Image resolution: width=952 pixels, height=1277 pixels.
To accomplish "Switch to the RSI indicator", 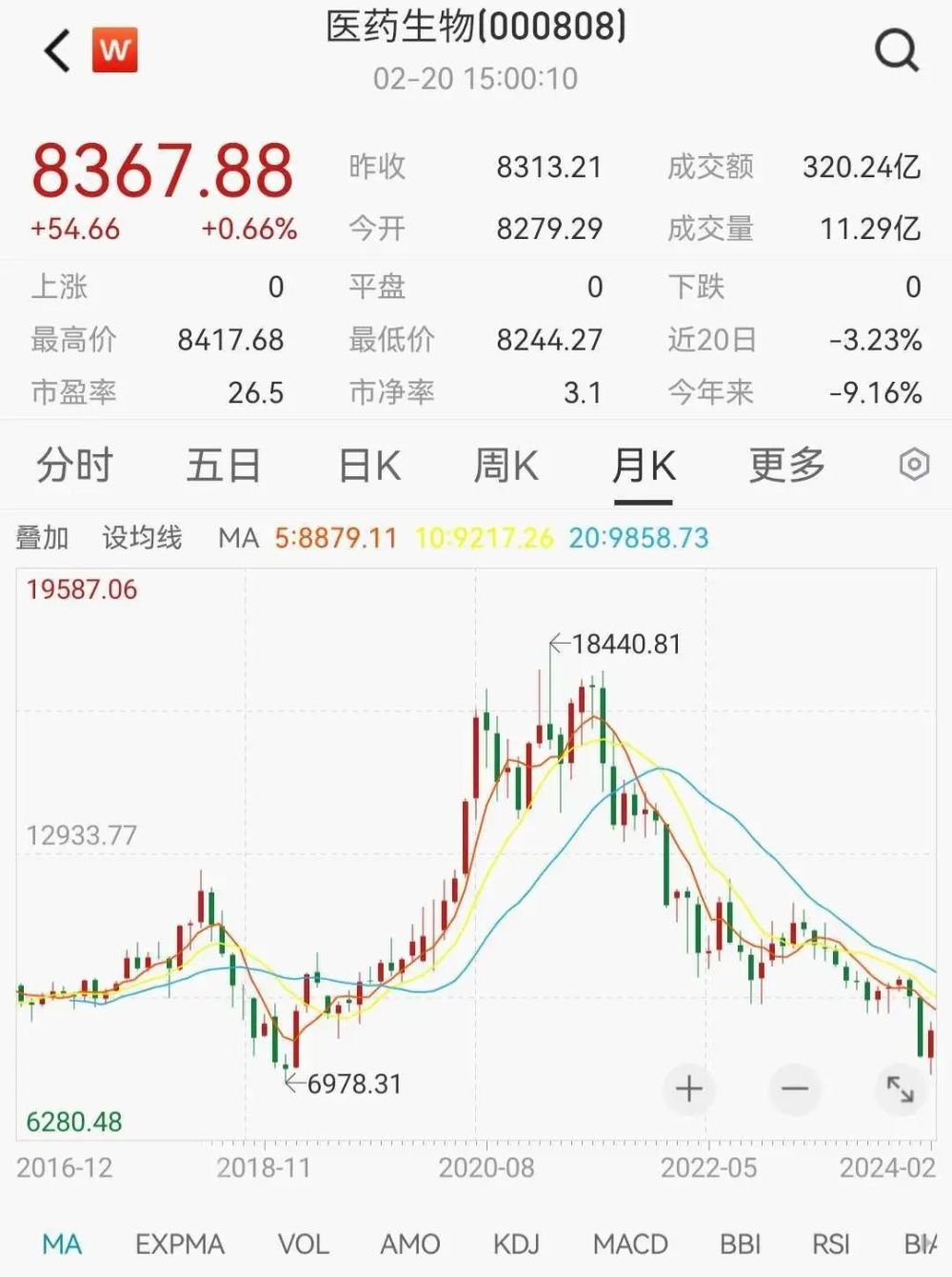I will point(830,1244).
